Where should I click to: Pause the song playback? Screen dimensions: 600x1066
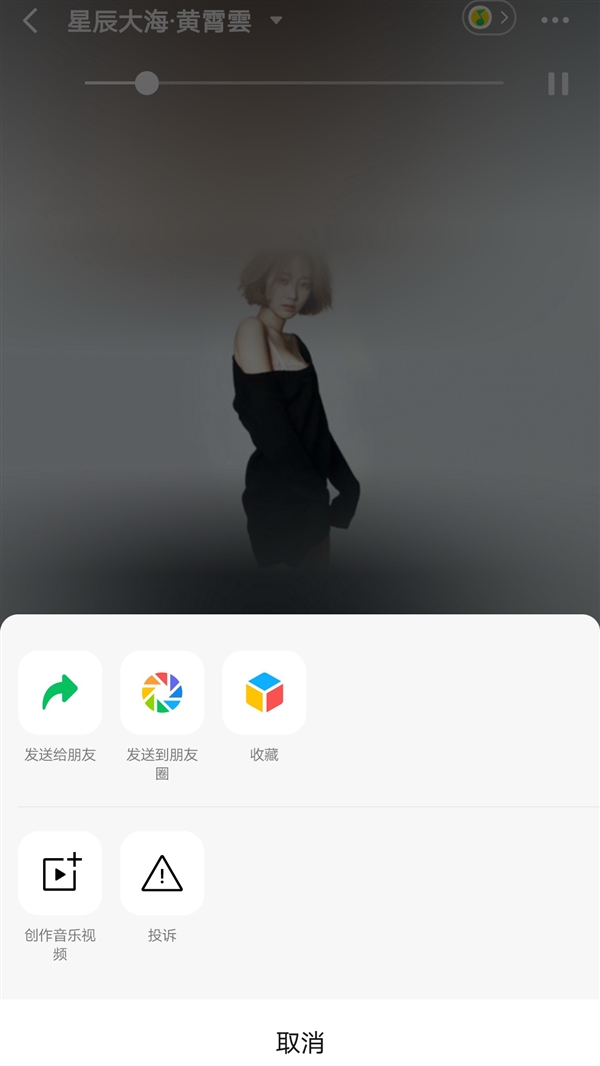558,84
